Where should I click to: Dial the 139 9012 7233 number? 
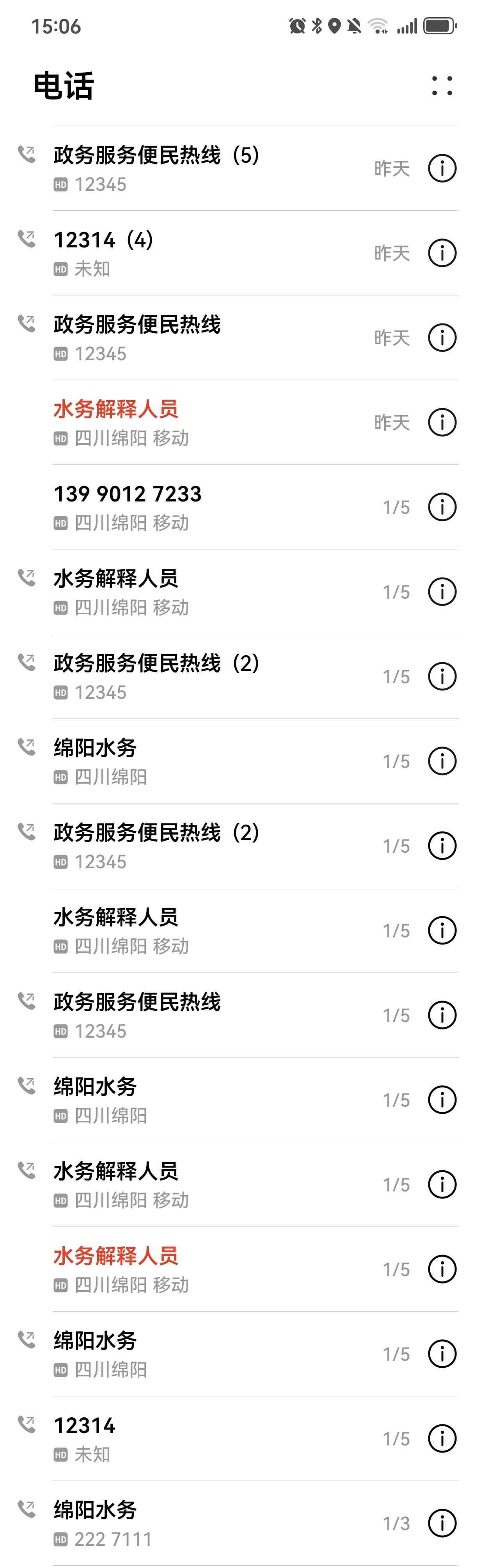[x=183, y=507]
